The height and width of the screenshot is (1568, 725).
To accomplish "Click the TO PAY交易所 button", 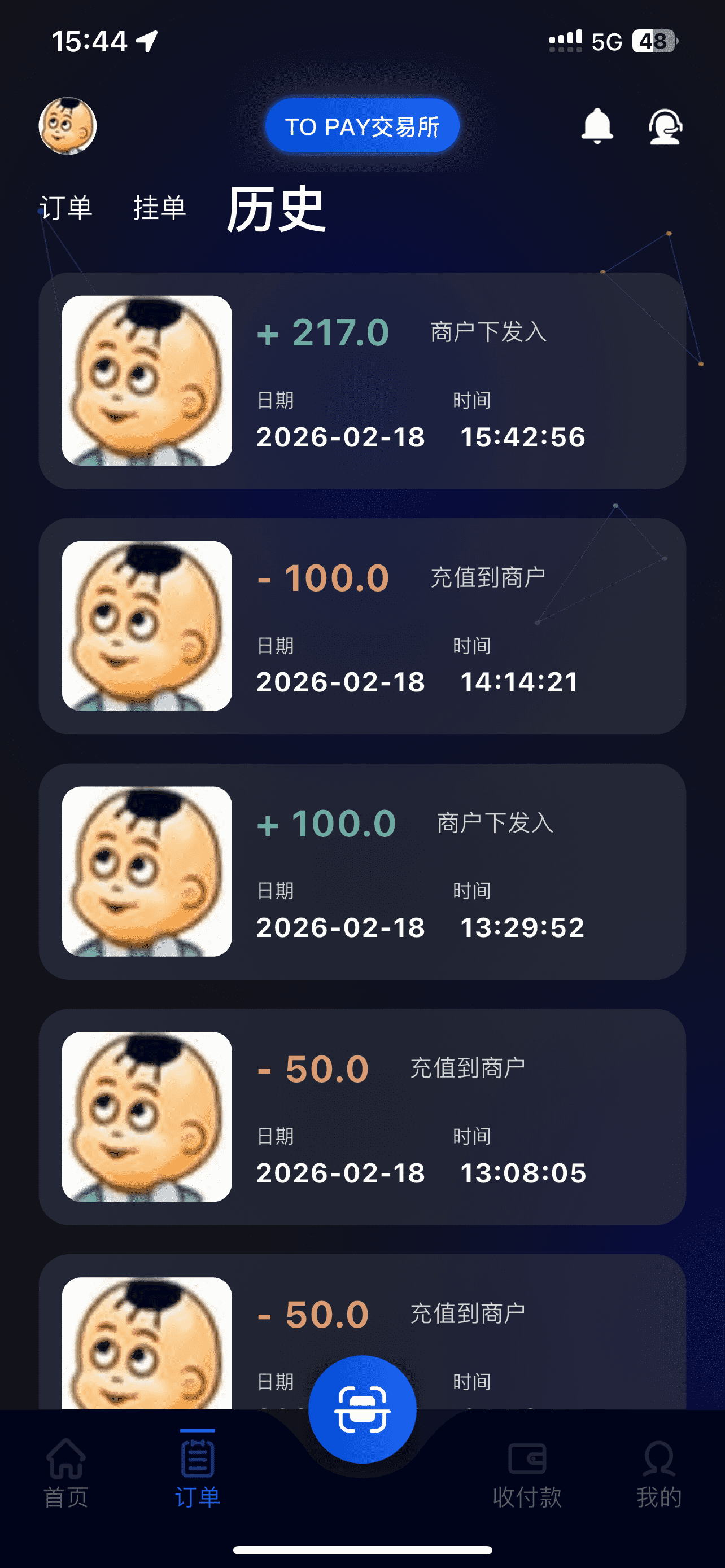I will click(362, 125).
